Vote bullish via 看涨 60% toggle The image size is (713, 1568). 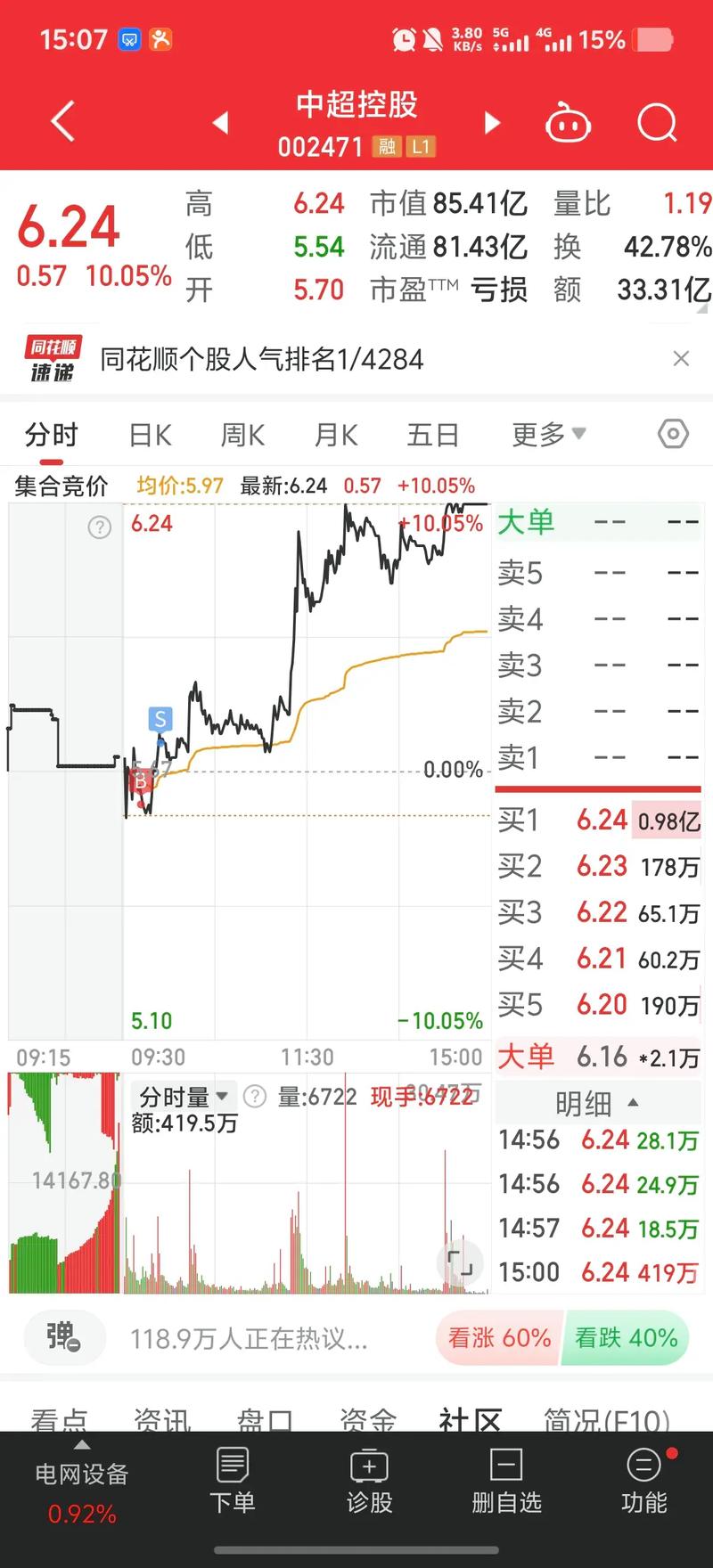pos(498,1337)
